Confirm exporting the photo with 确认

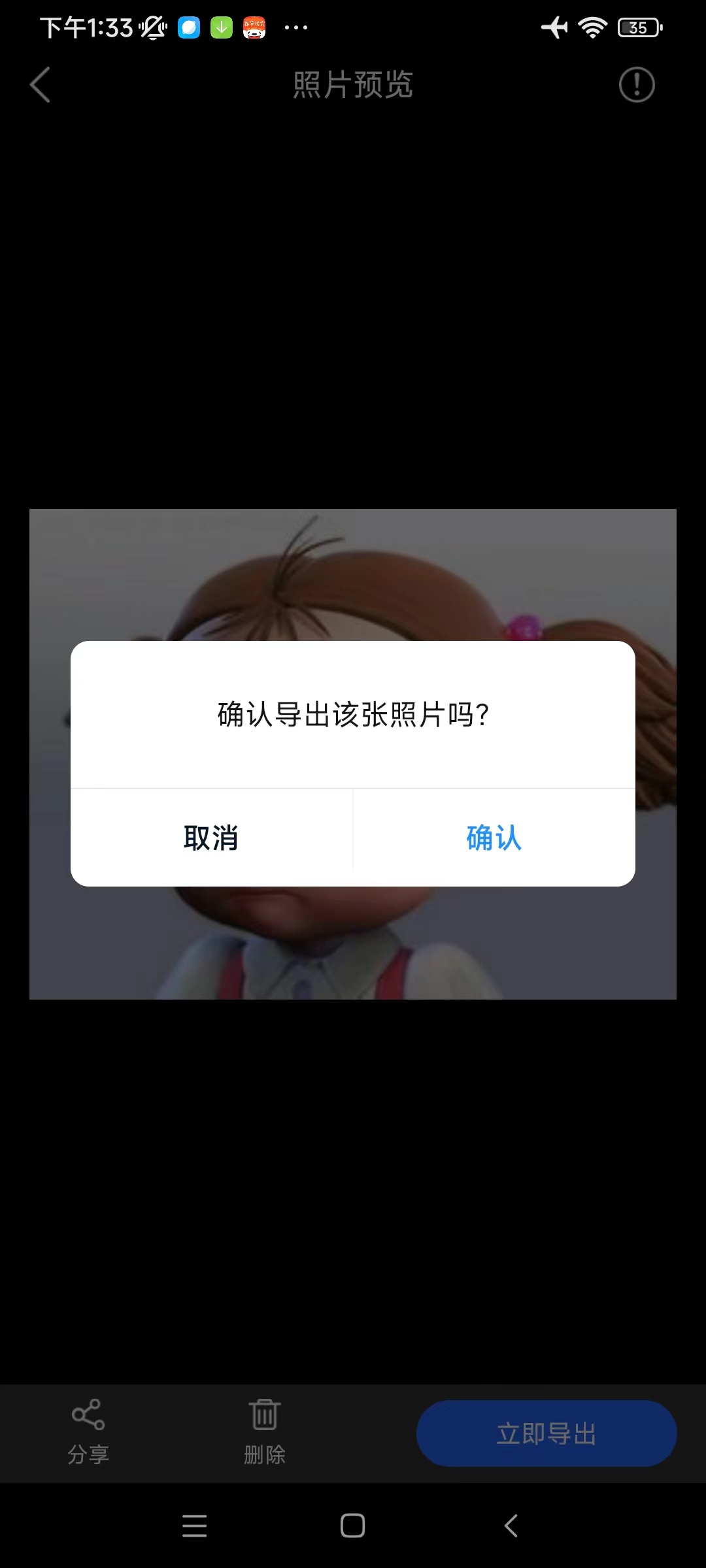(x=494, y=838)
